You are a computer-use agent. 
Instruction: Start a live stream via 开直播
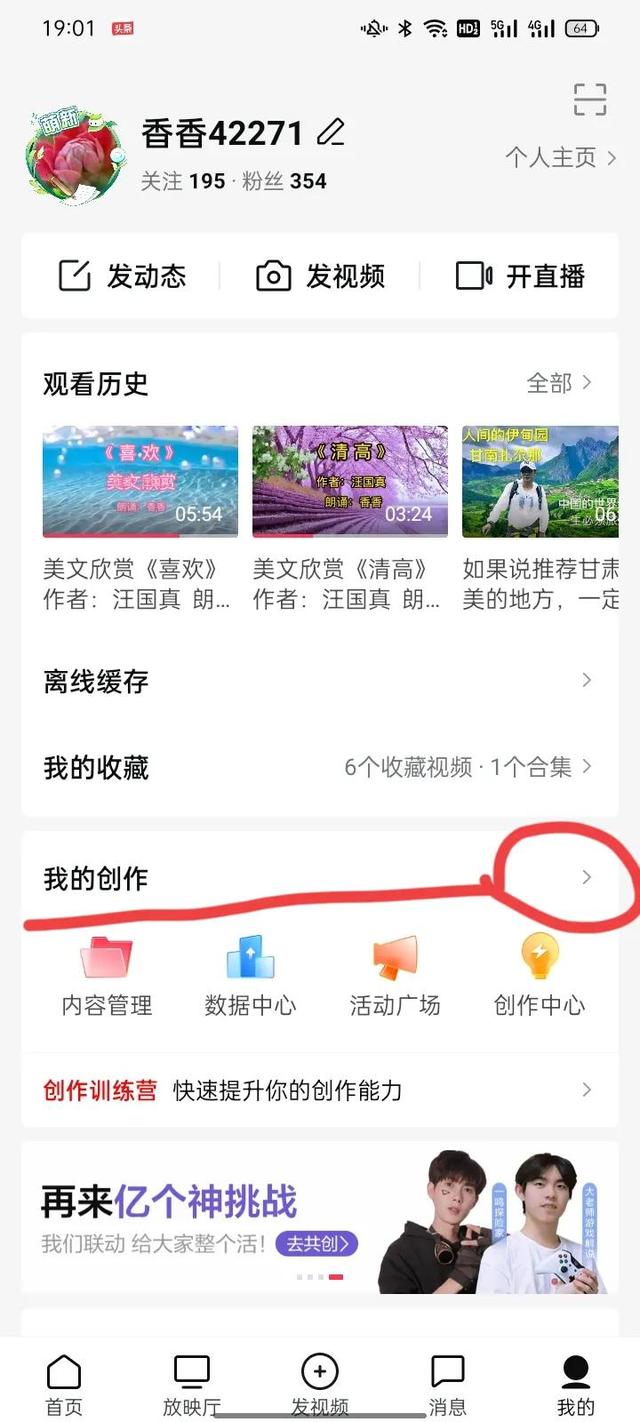519,276
